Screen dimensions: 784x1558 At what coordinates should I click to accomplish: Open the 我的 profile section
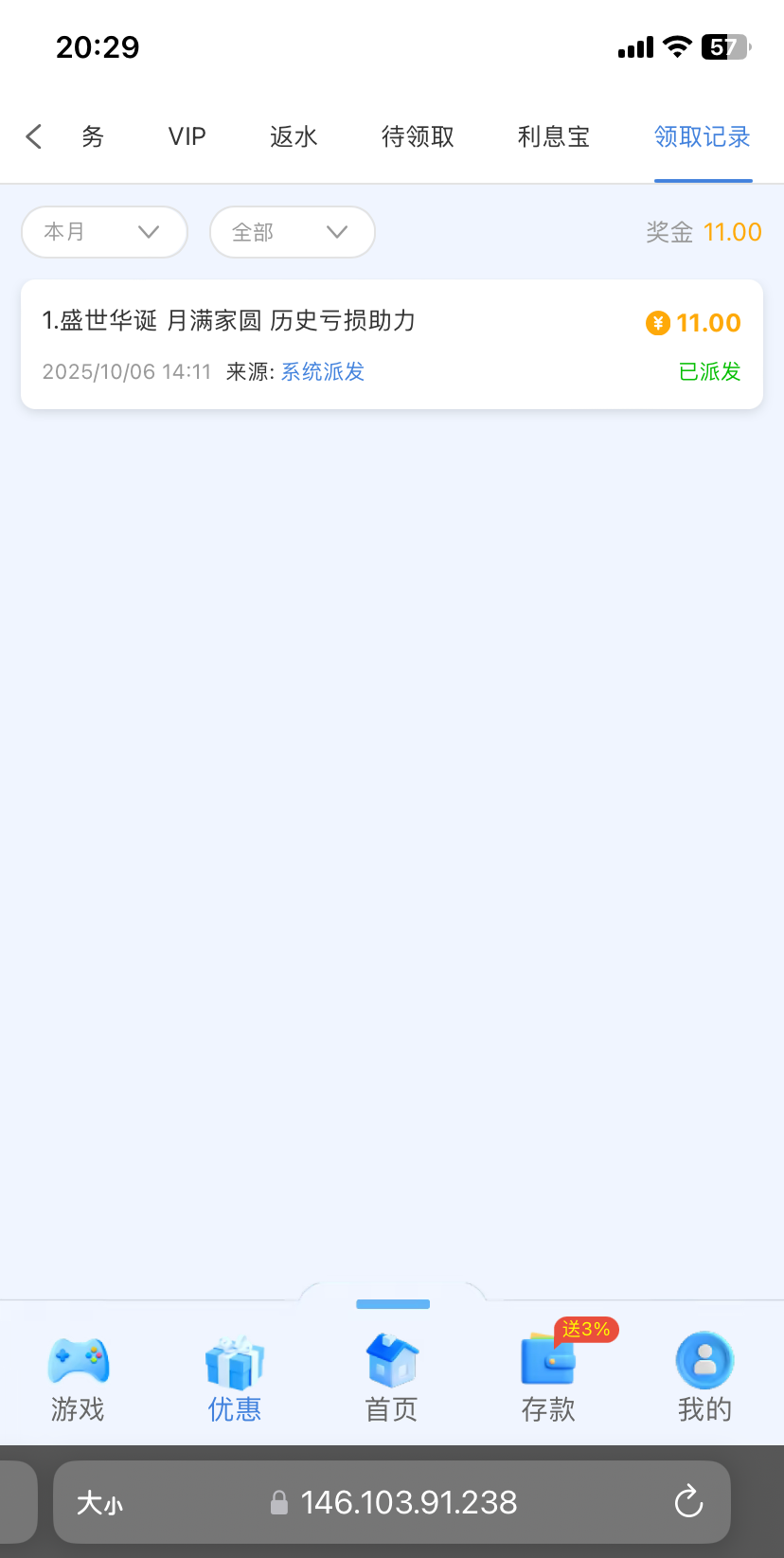coord(704,1378)
